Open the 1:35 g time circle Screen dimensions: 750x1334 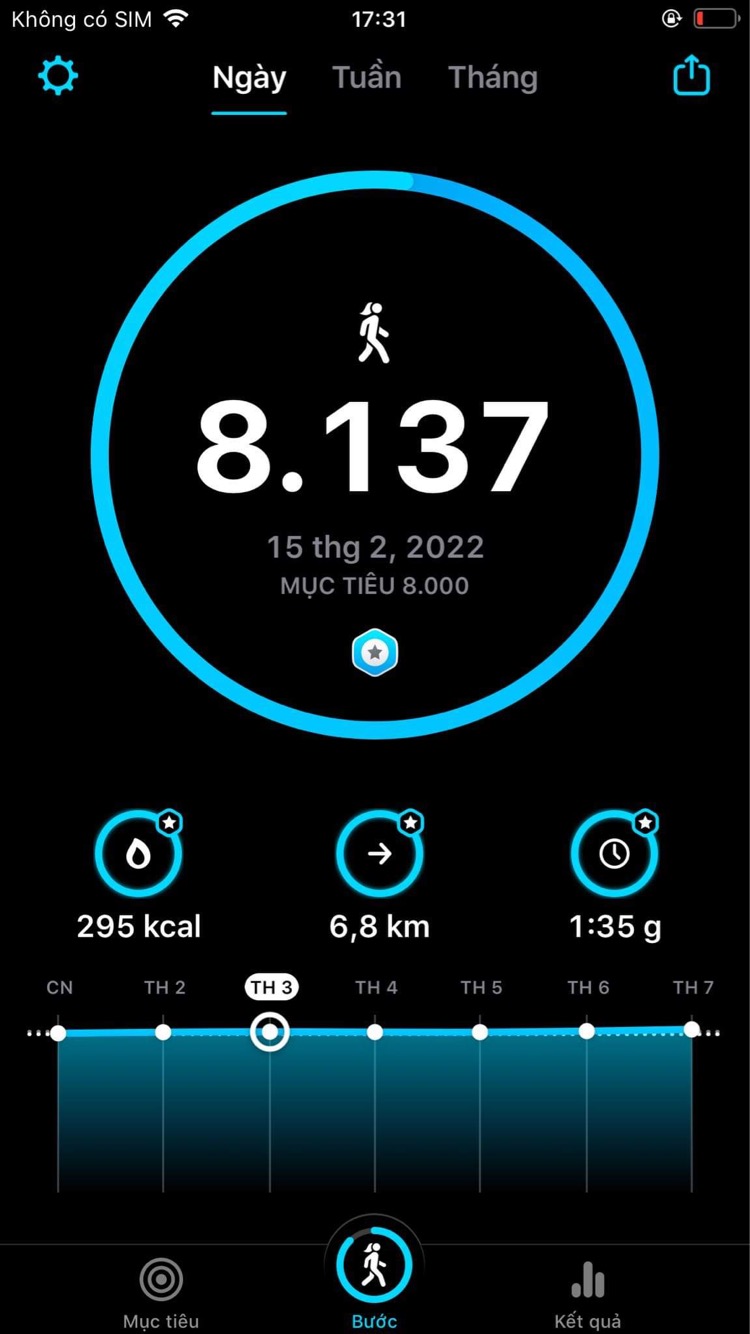[x=614, y=854]
